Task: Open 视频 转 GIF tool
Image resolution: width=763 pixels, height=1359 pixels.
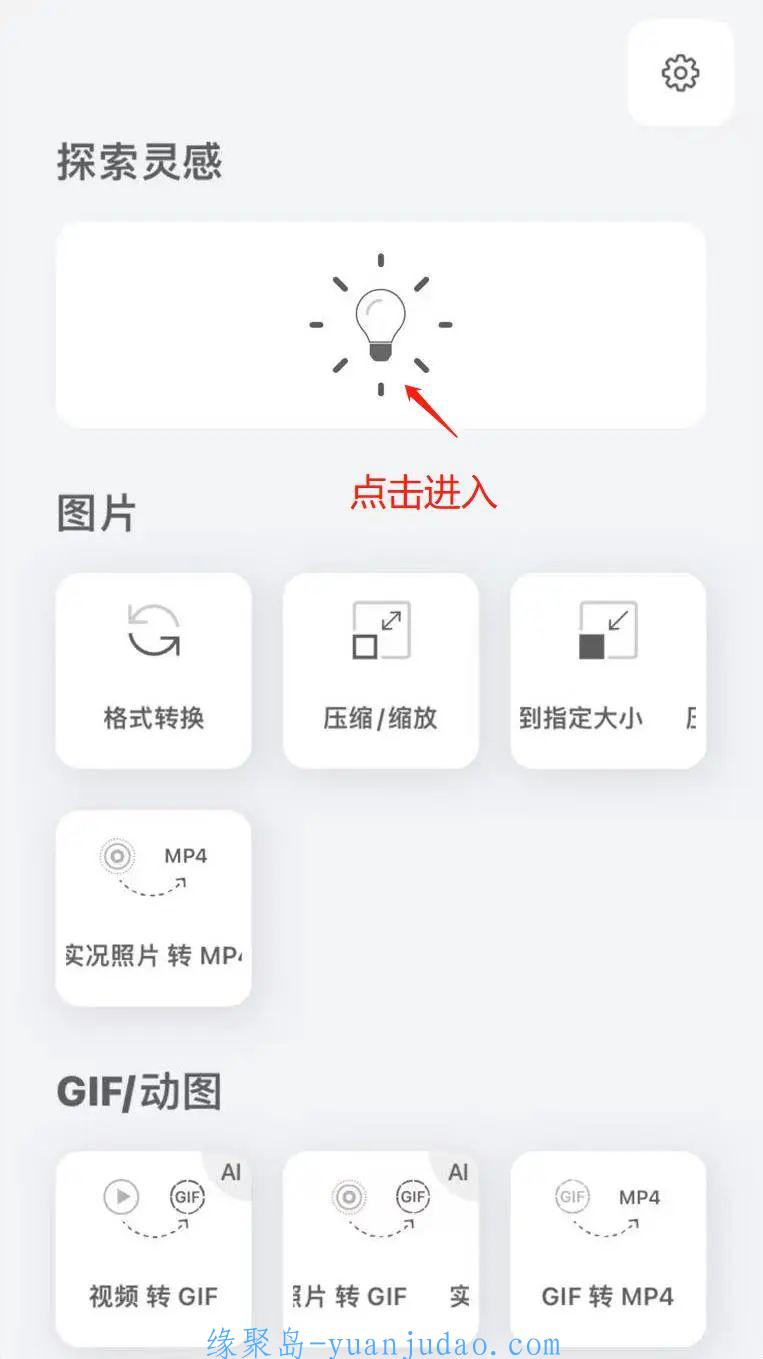Action: [x=153, y=1248]
